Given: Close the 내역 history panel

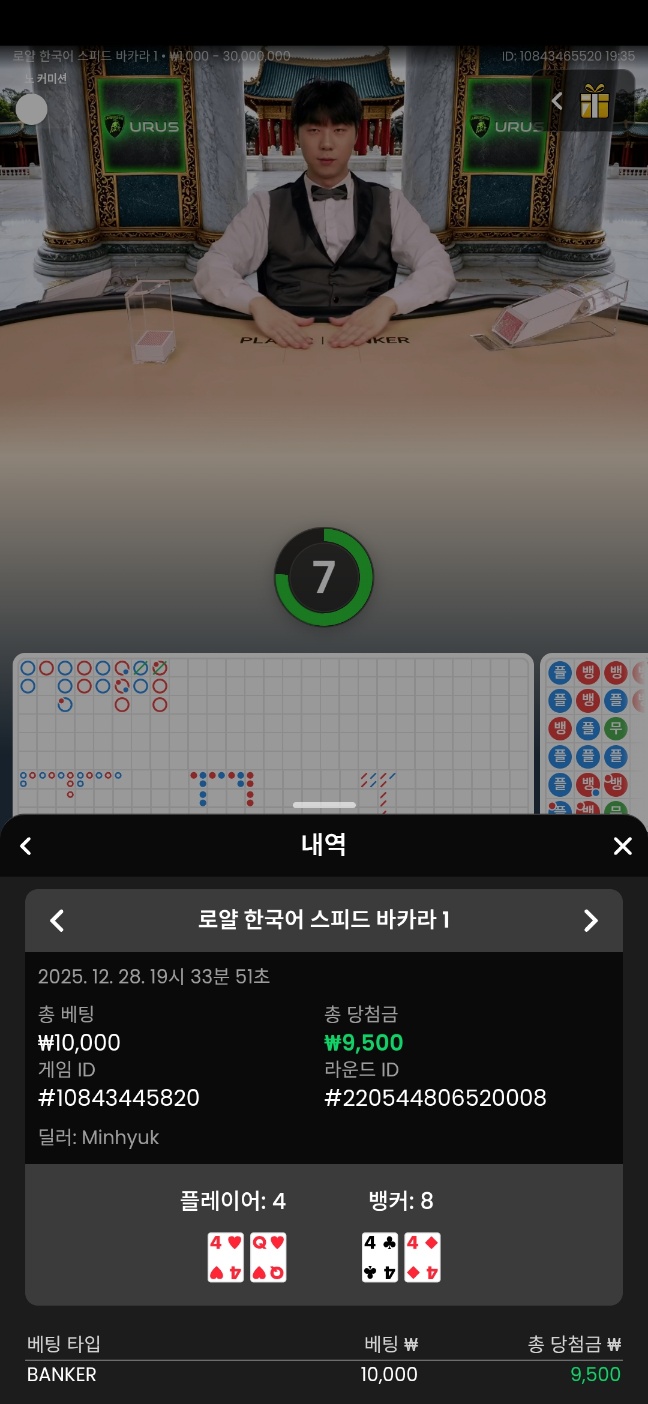Looking at the screenshot, I should click(622, 846).
